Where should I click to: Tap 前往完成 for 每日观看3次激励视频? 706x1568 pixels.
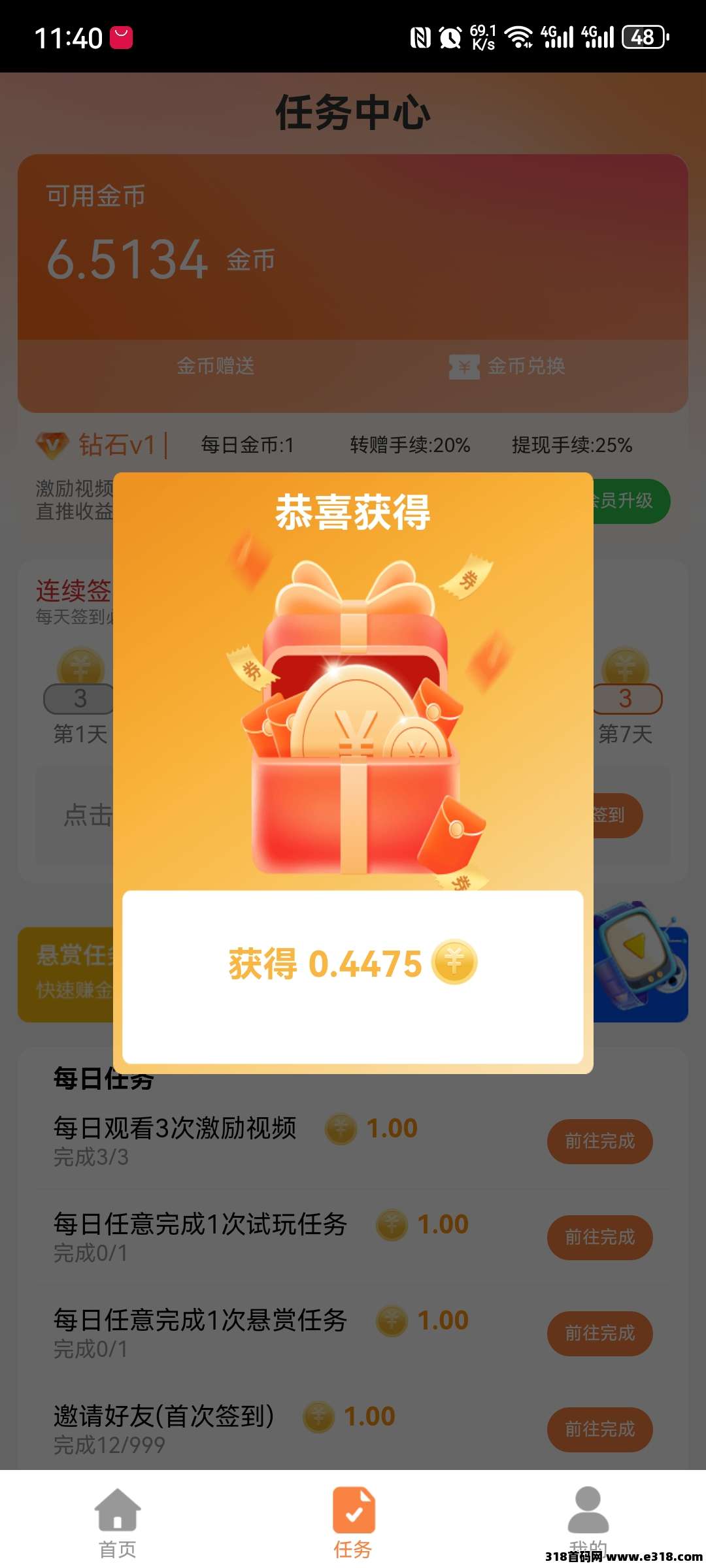599,1141
